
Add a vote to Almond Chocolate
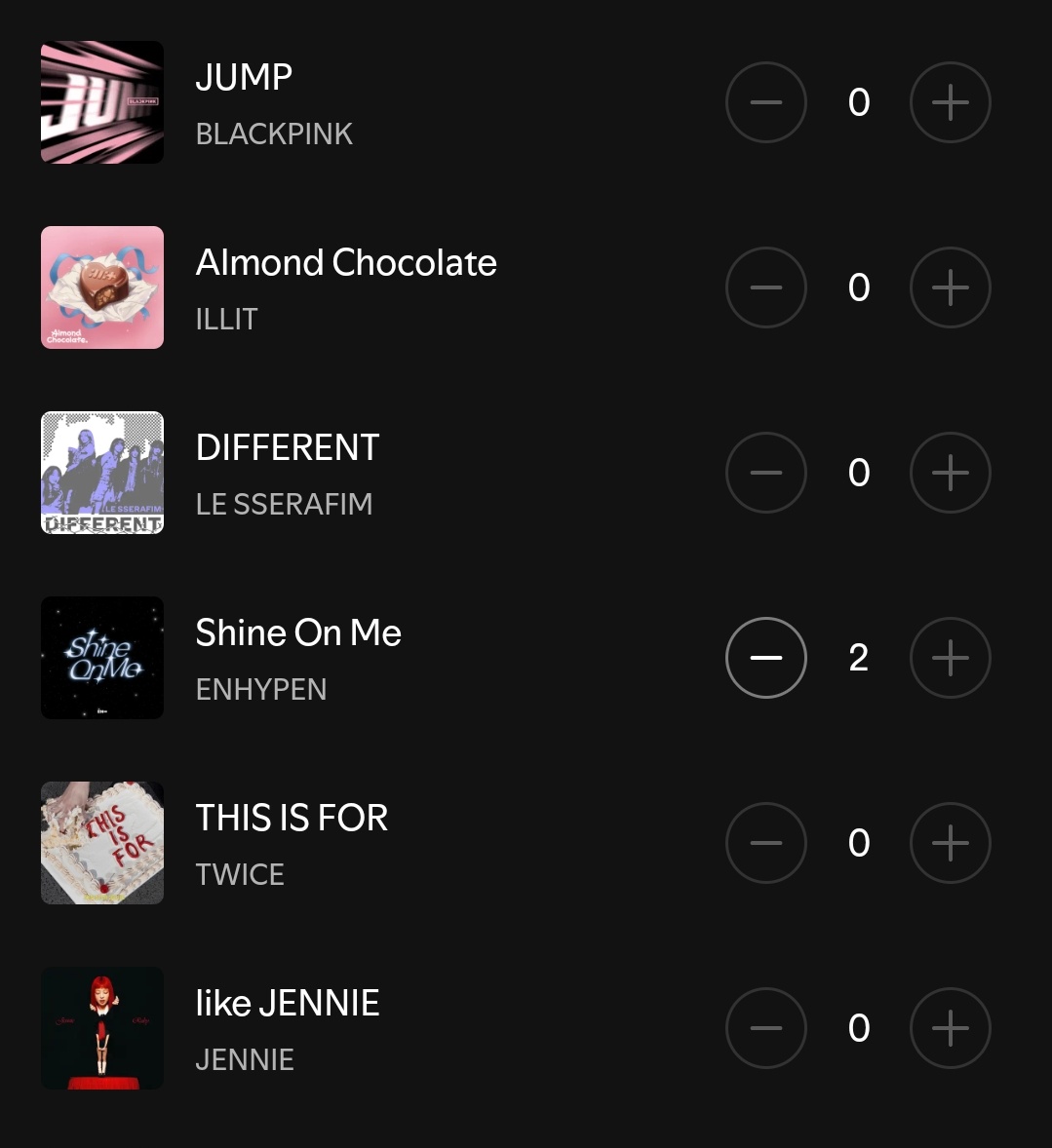950,287
